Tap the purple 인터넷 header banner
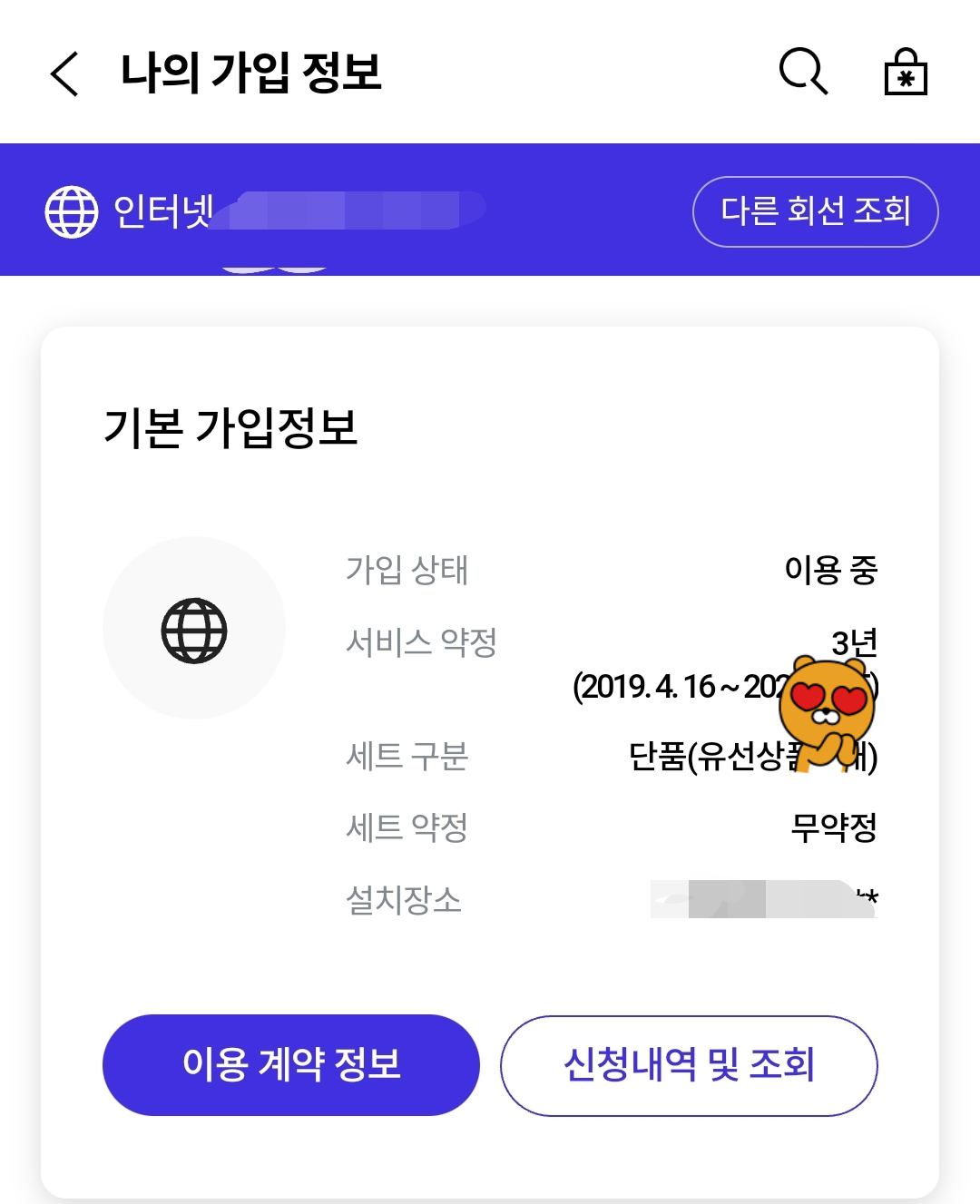The width and height of the screenshot is (980, 1204). pos(490,210)
